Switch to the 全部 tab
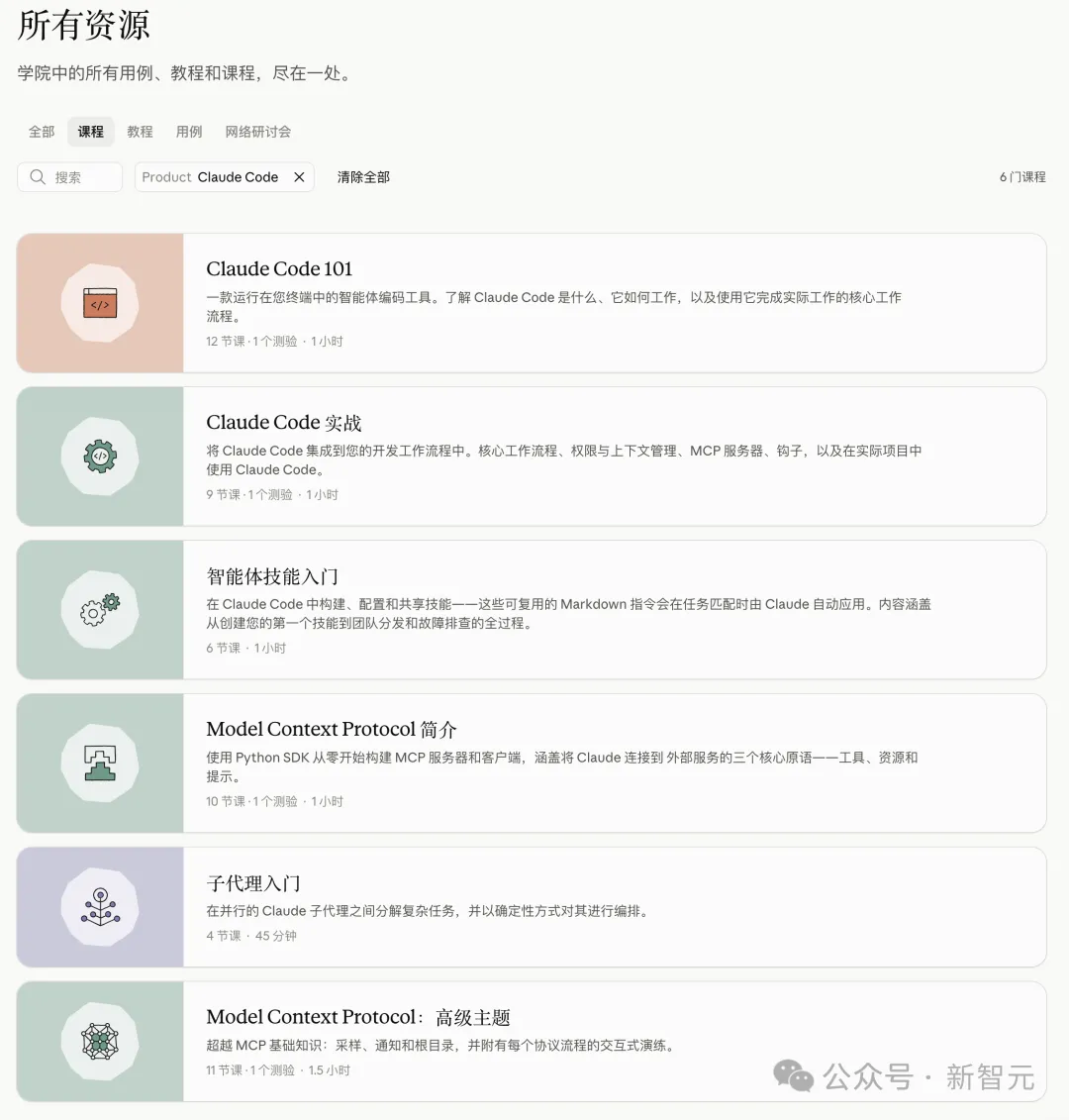 pyautogui.click(x=42, y=132)
